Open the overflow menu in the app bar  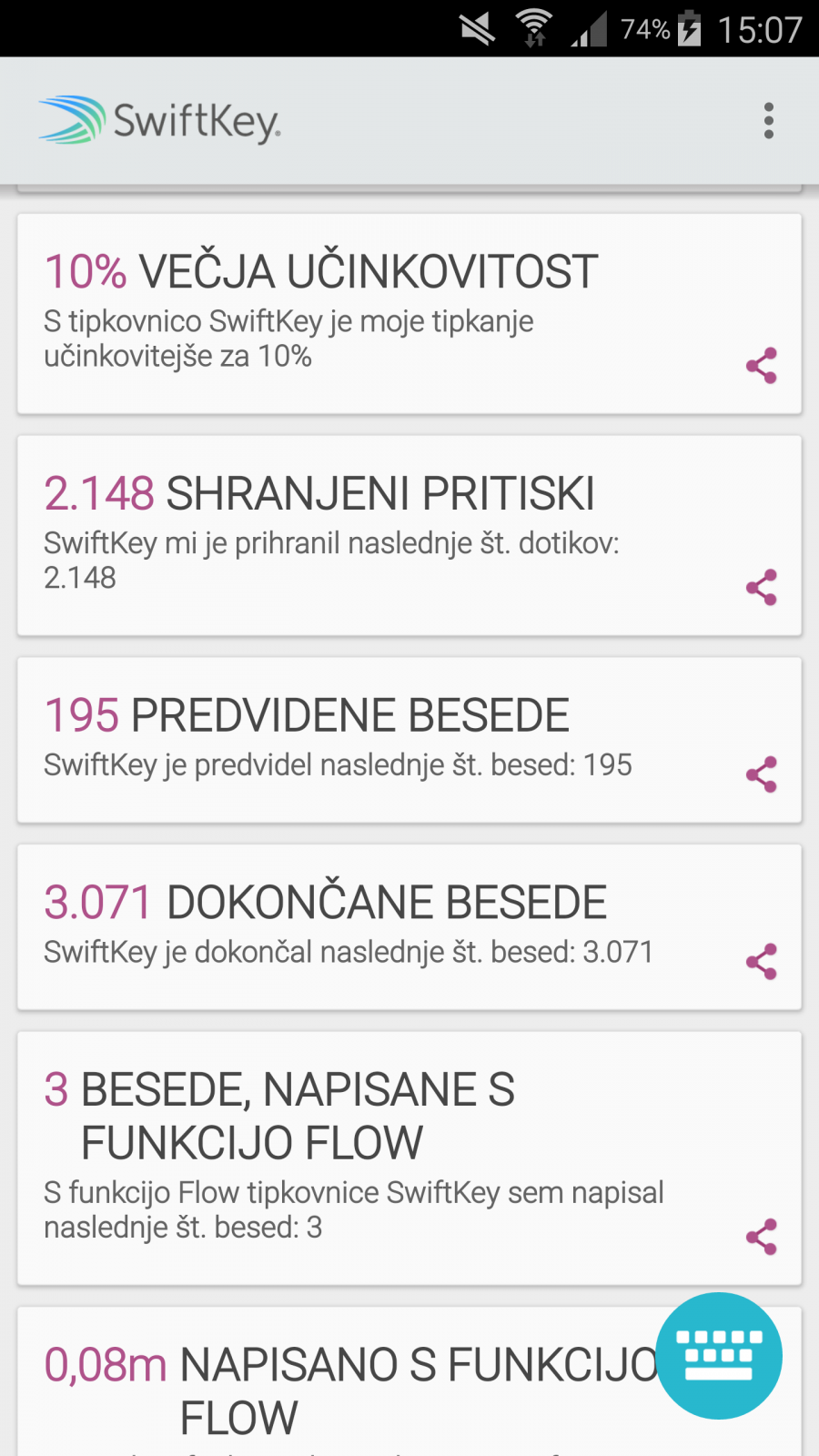click(769, 121)
